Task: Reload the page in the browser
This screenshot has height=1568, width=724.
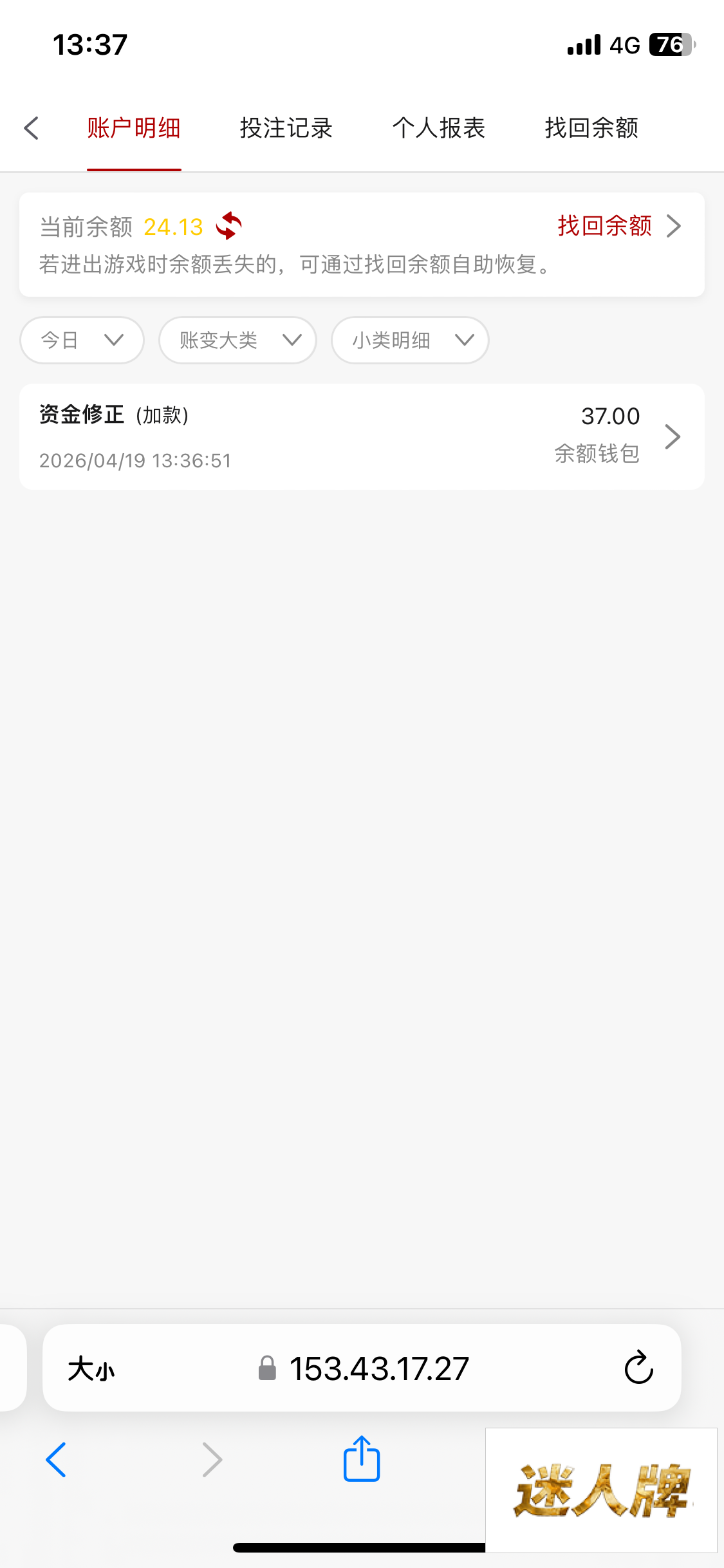Action: tap(638, 1367)
